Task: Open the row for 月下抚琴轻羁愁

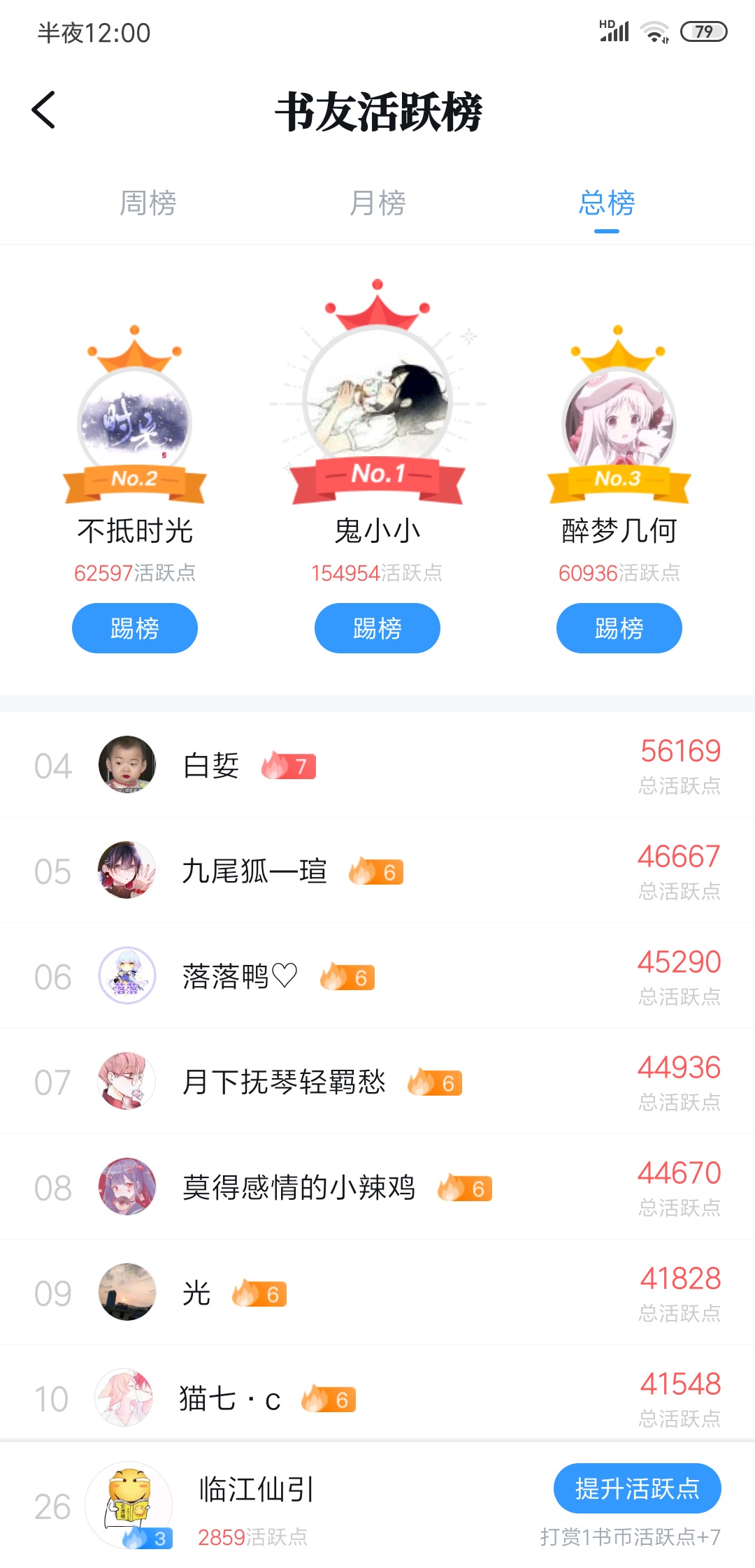Action: pos(377,1082)
